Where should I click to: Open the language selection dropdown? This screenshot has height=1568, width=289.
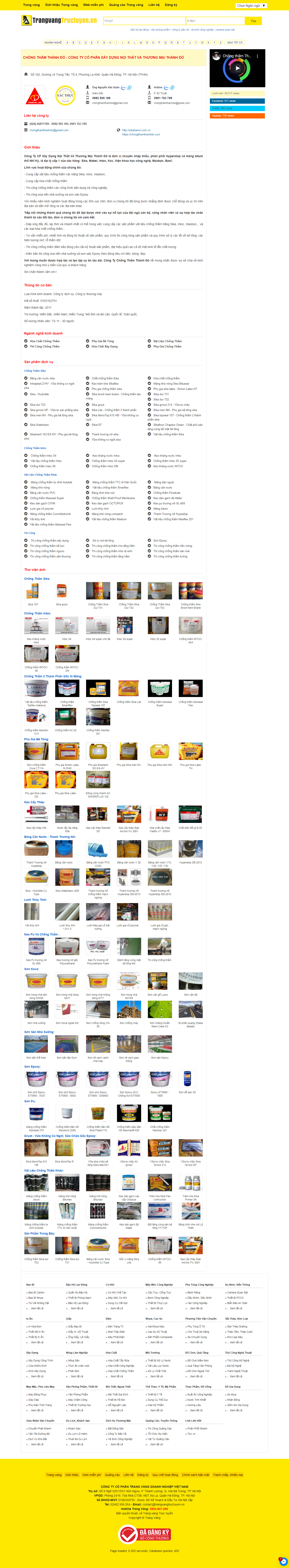(x=250, y=5)
